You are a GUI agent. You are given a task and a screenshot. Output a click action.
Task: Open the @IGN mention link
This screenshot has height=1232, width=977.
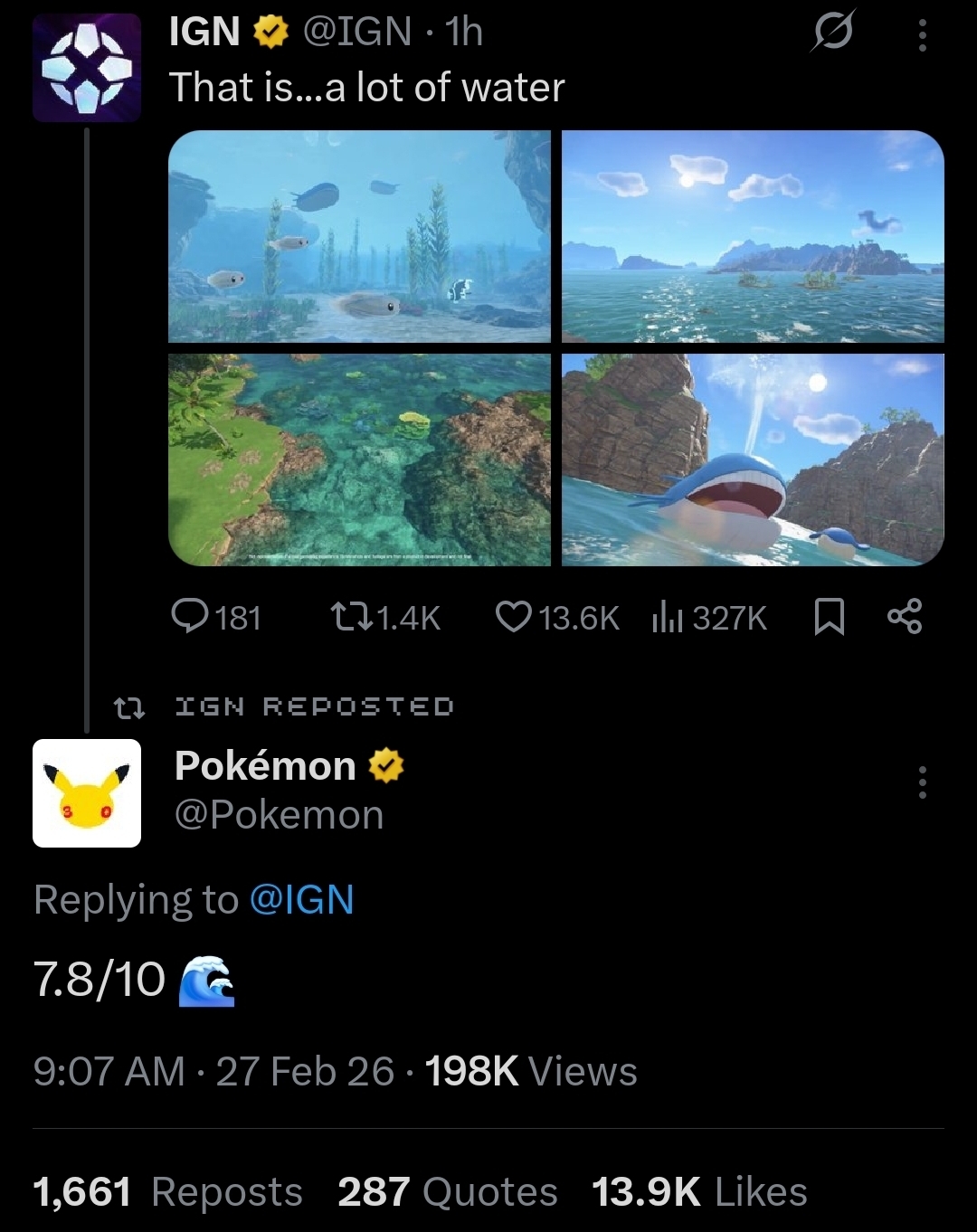tap(300, 900)
